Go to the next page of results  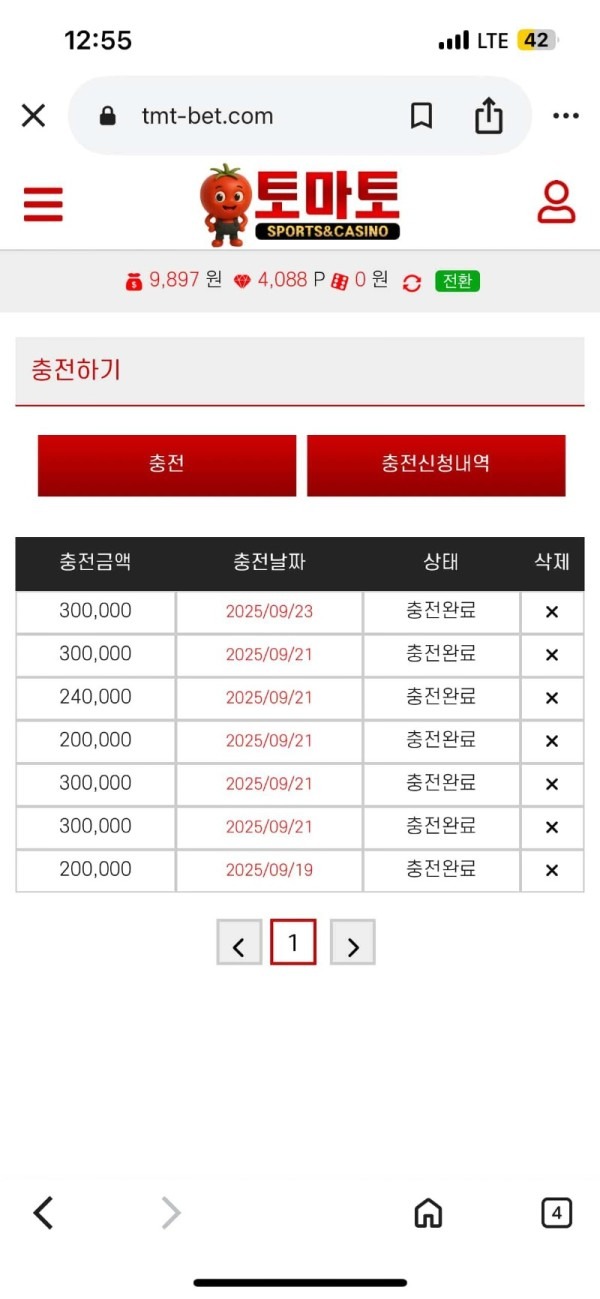tap(352, 942)
